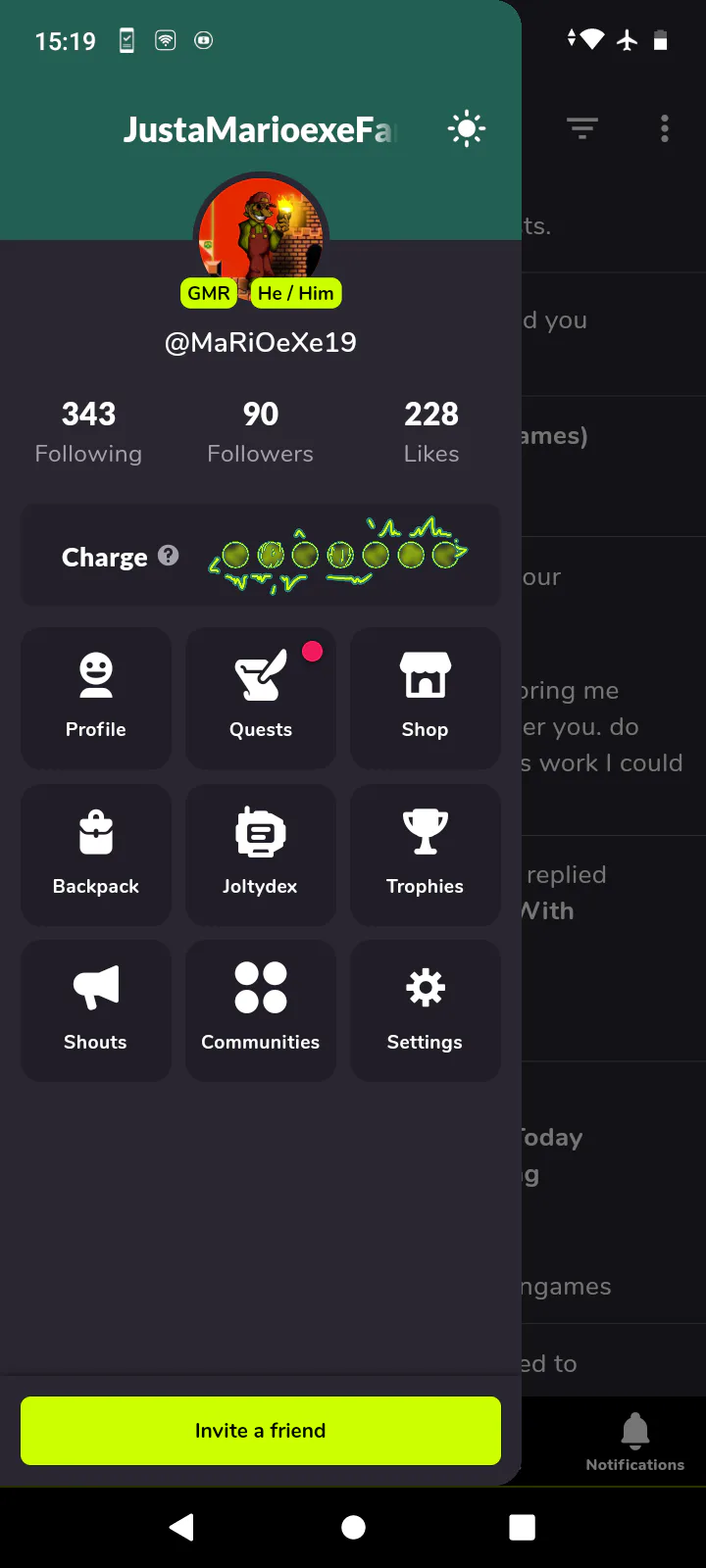Switch to the Notifications tab
Screen dimensions: 706x1568
pos(635,1441)
